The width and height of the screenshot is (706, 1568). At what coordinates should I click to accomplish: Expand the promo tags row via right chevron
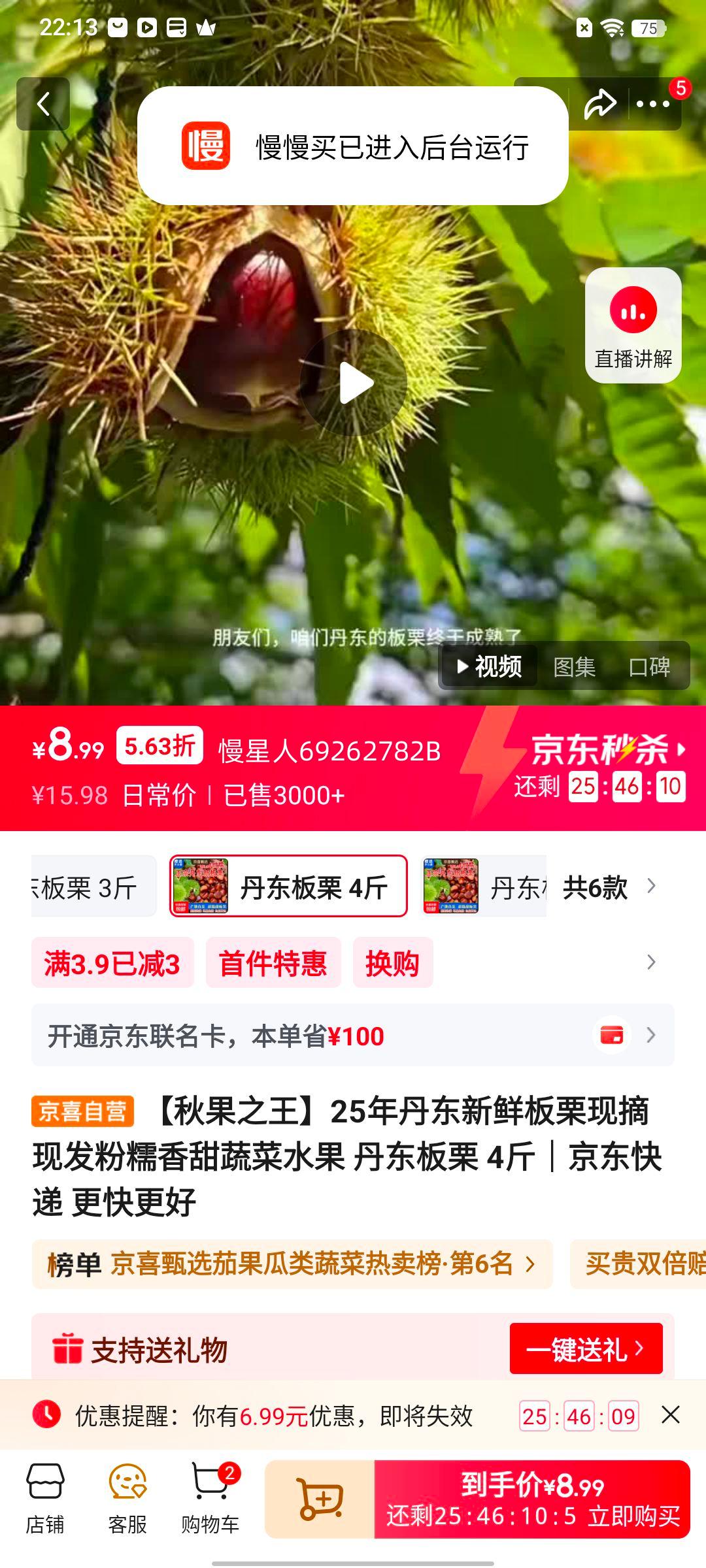coord(649,962)
